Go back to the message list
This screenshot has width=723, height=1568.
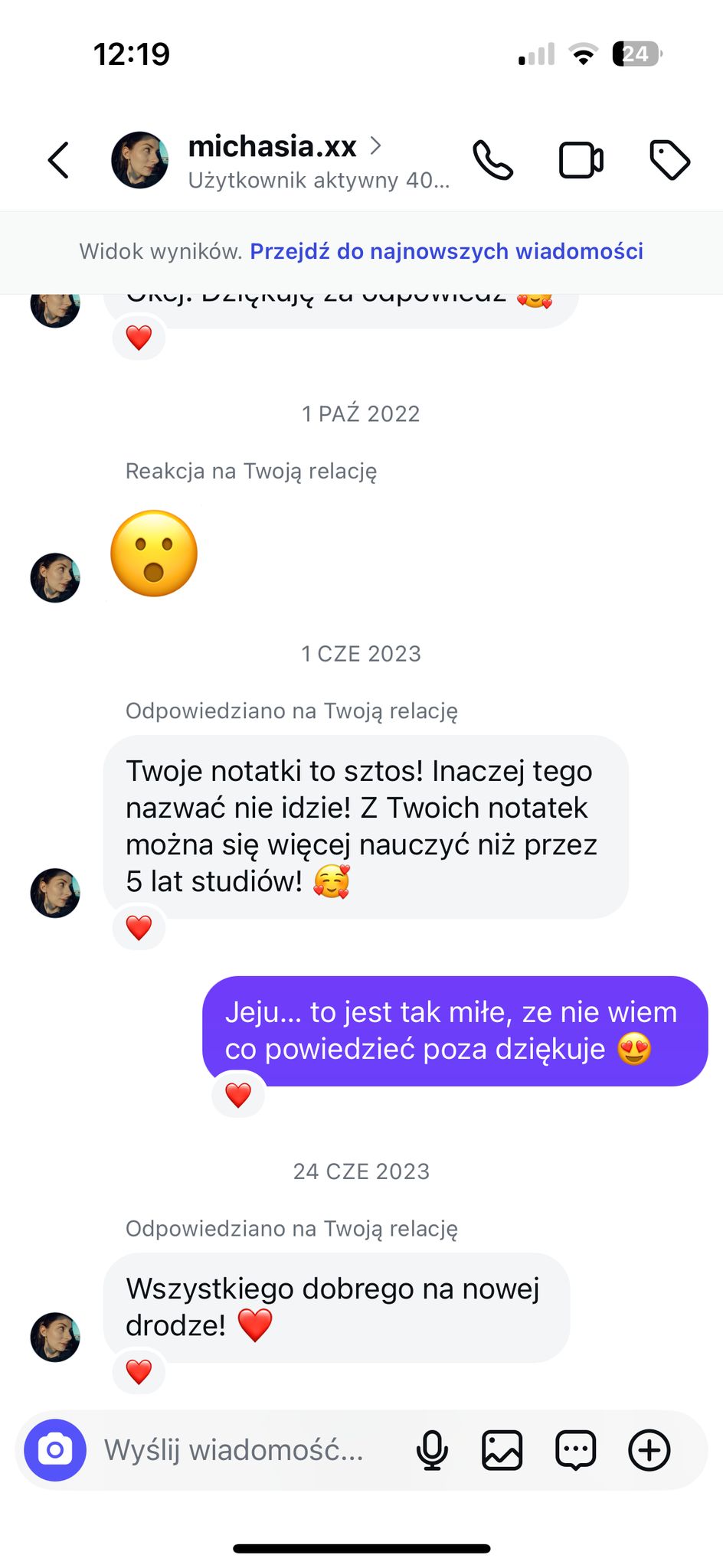click(59, 160)
